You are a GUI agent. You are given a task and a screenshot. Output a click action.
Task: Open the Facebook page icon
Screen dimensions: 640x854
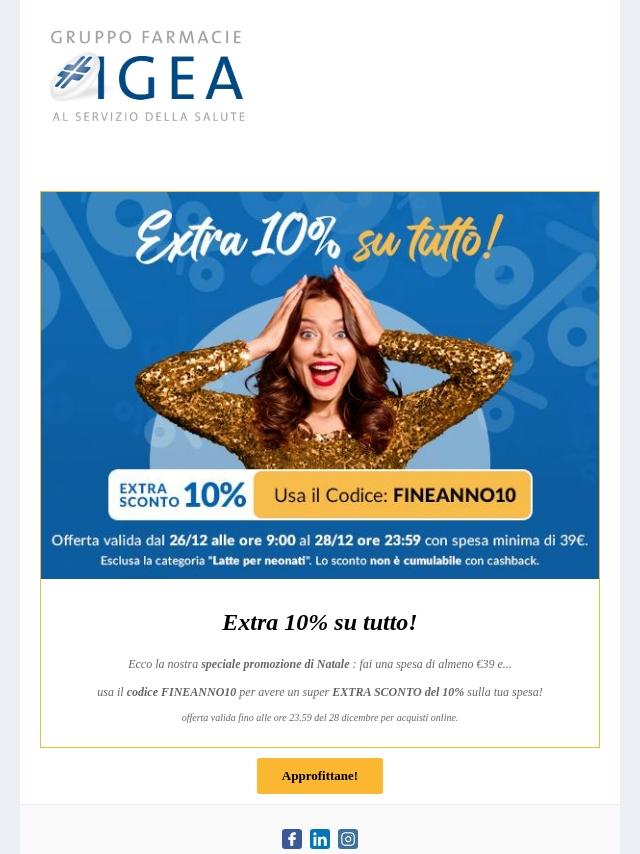tap(292, 839)
